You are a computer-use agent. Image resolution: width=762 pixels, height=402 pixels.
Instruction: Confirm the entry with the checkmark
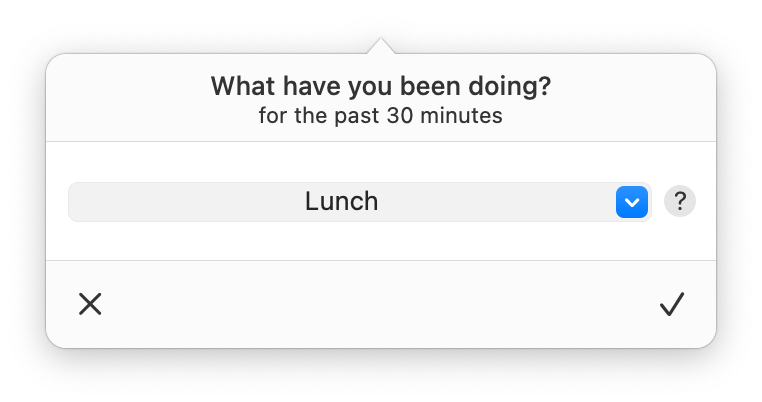point(672,304)
